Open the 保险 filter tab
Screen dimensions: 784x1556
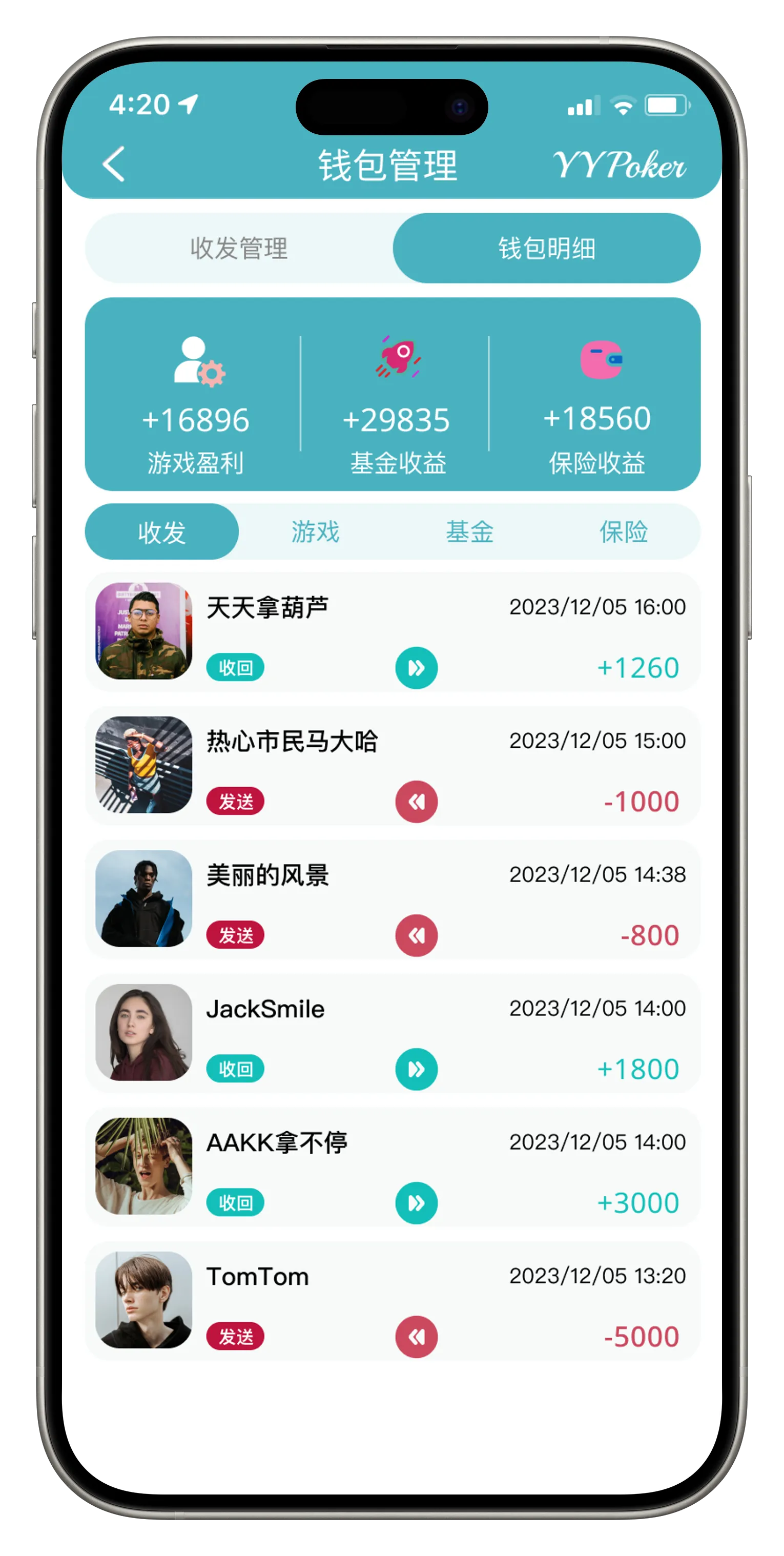(623, 532)
